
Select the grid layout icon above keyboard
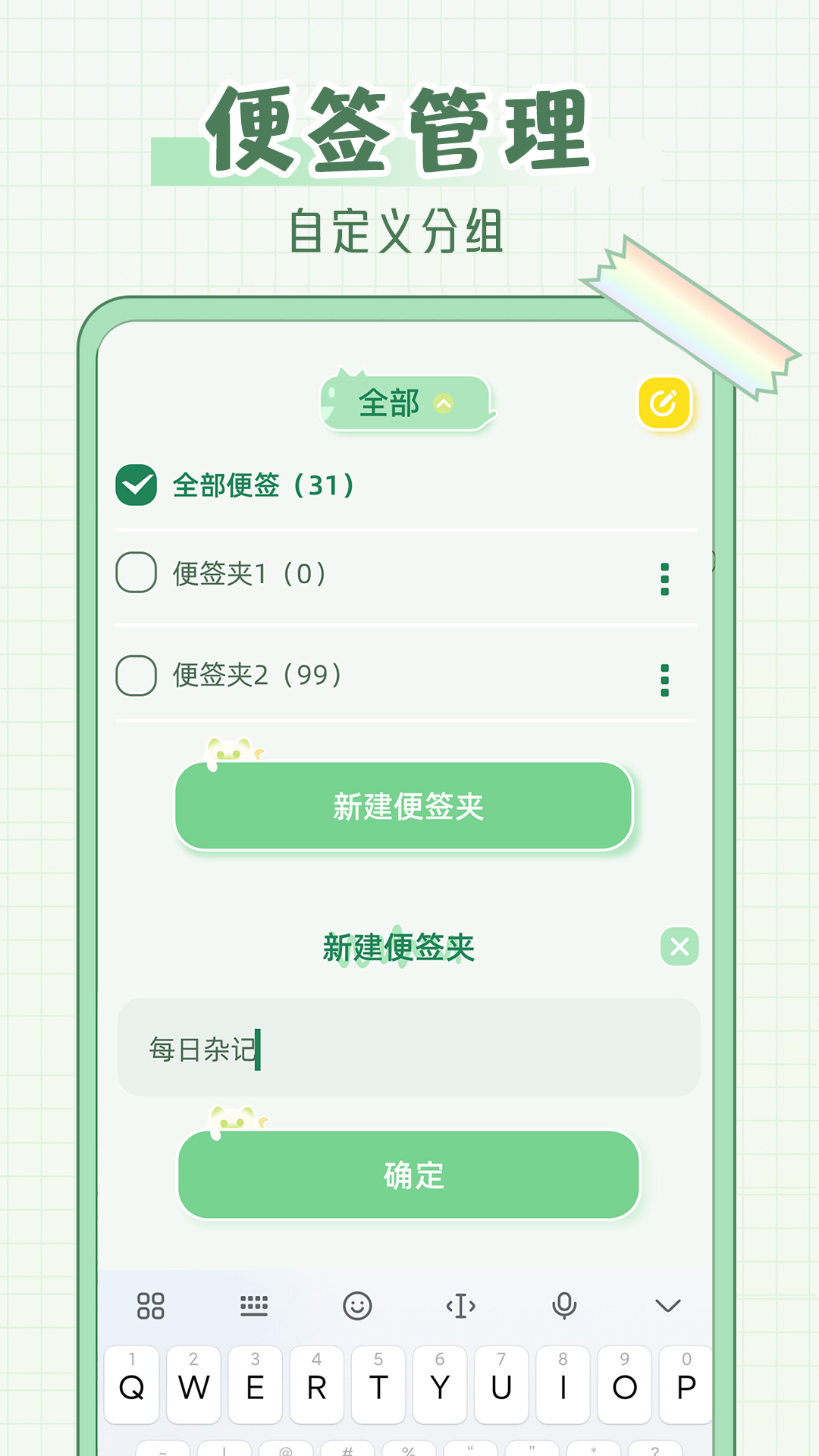pos(150,1306)
